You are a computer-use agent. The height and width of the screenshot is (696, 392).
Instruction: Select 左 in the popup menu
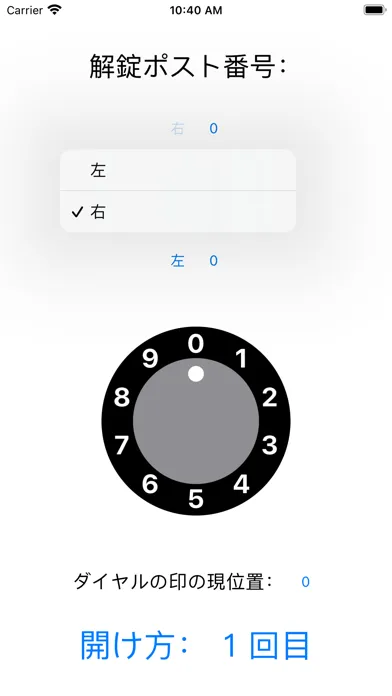[x=178, y=170]
